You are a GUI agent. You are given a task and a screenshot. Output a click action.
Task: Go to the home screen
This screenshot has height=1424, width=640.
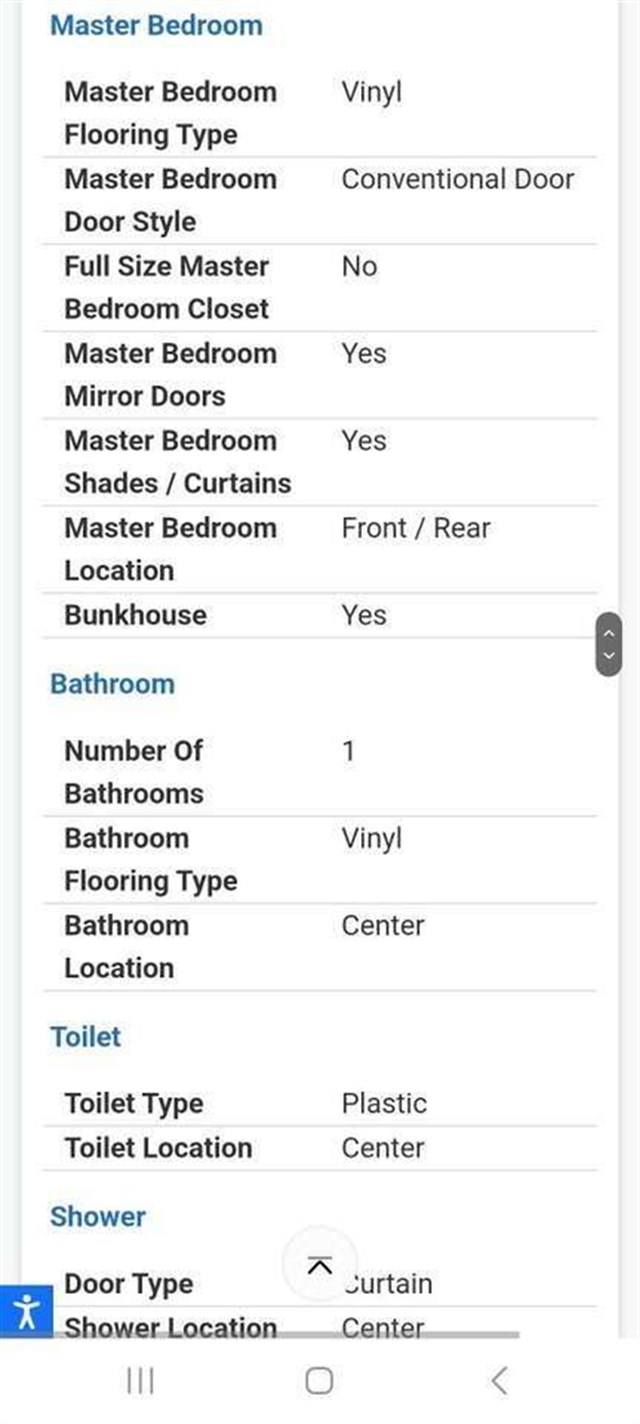tap(319, 1381)
